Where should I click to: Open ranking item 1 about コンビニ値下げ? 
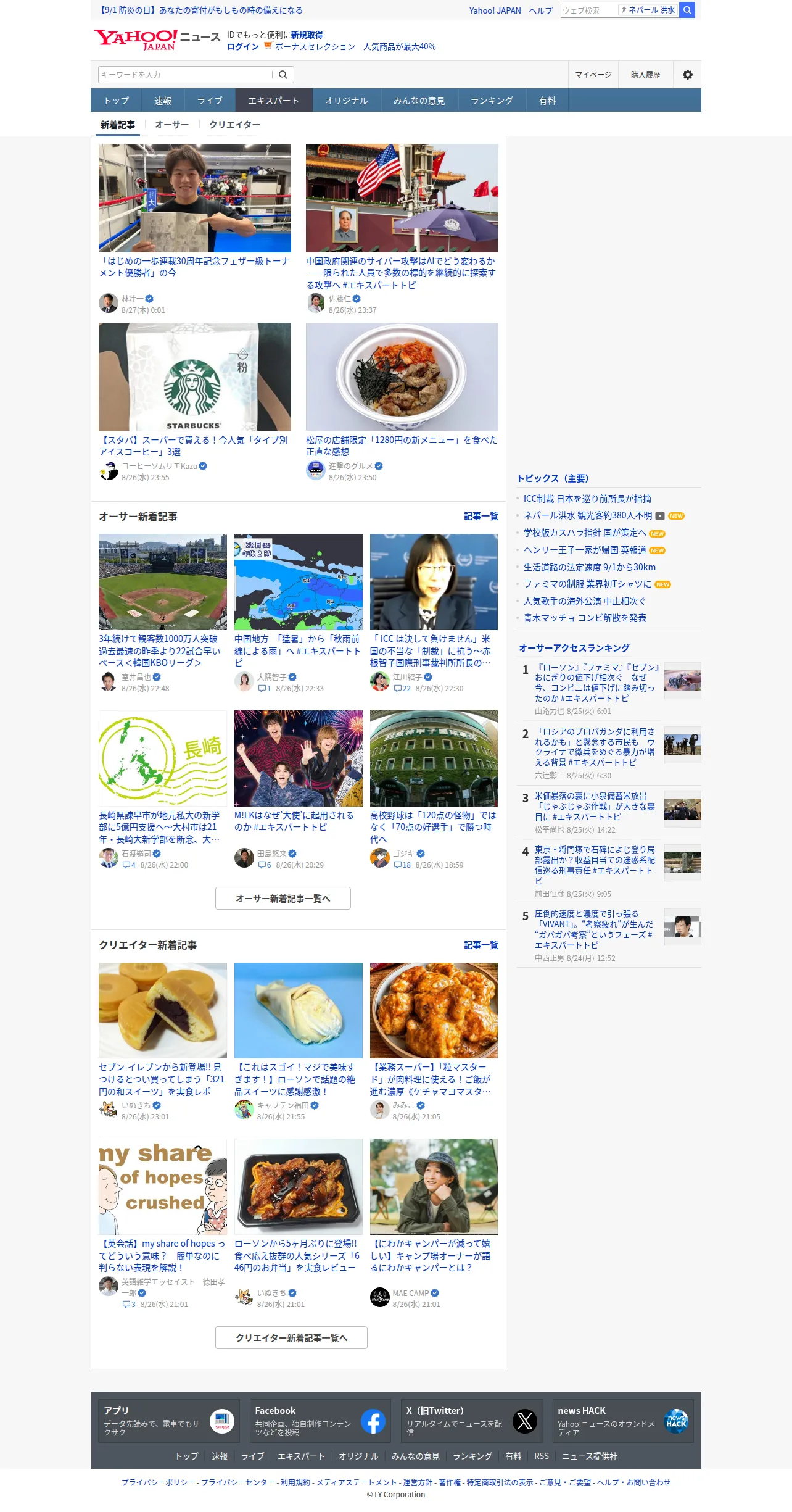pos(597,683)
